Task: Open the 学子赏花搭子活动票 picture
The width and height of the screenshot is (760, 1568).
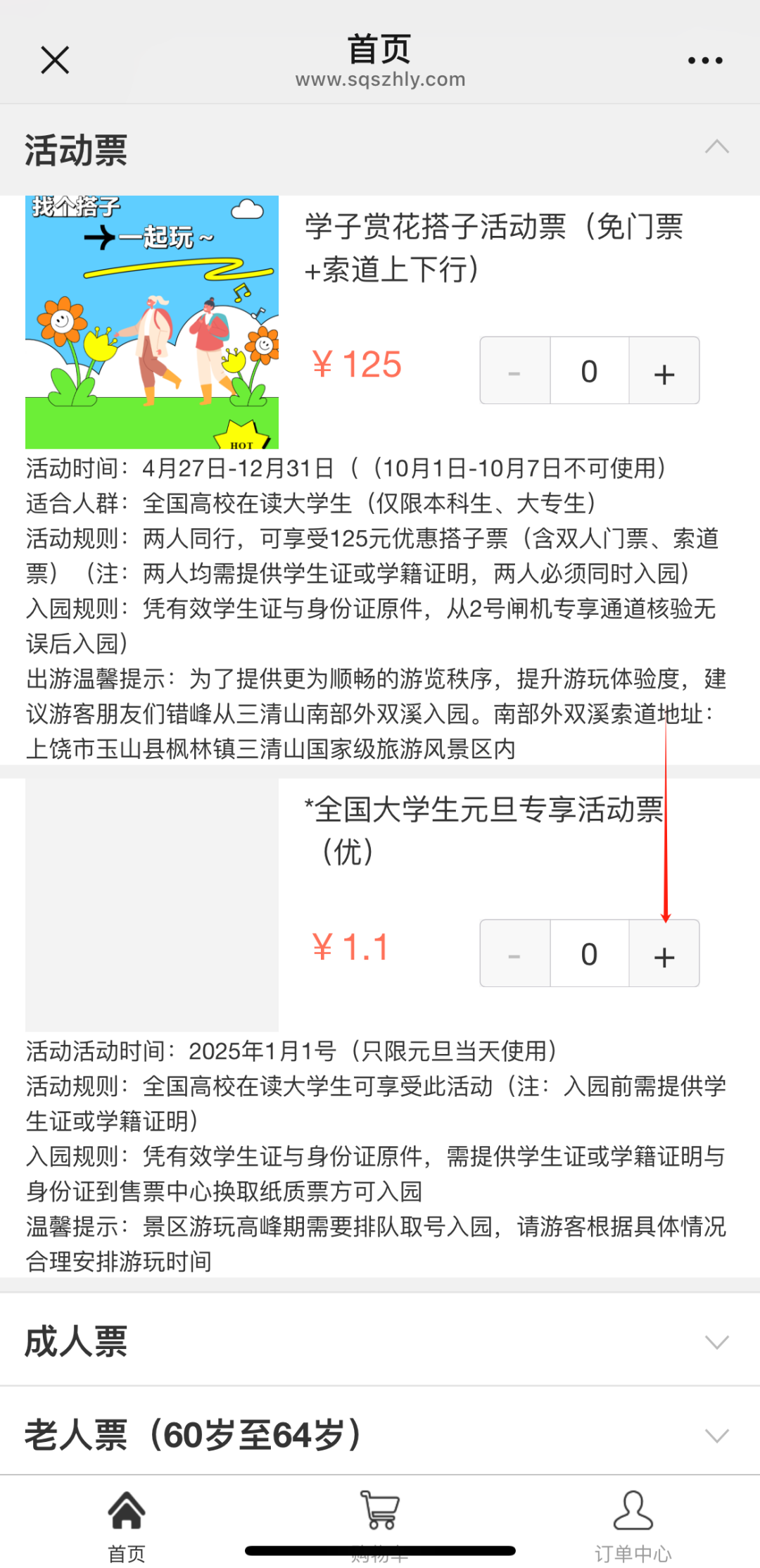Action: point(152,322)
